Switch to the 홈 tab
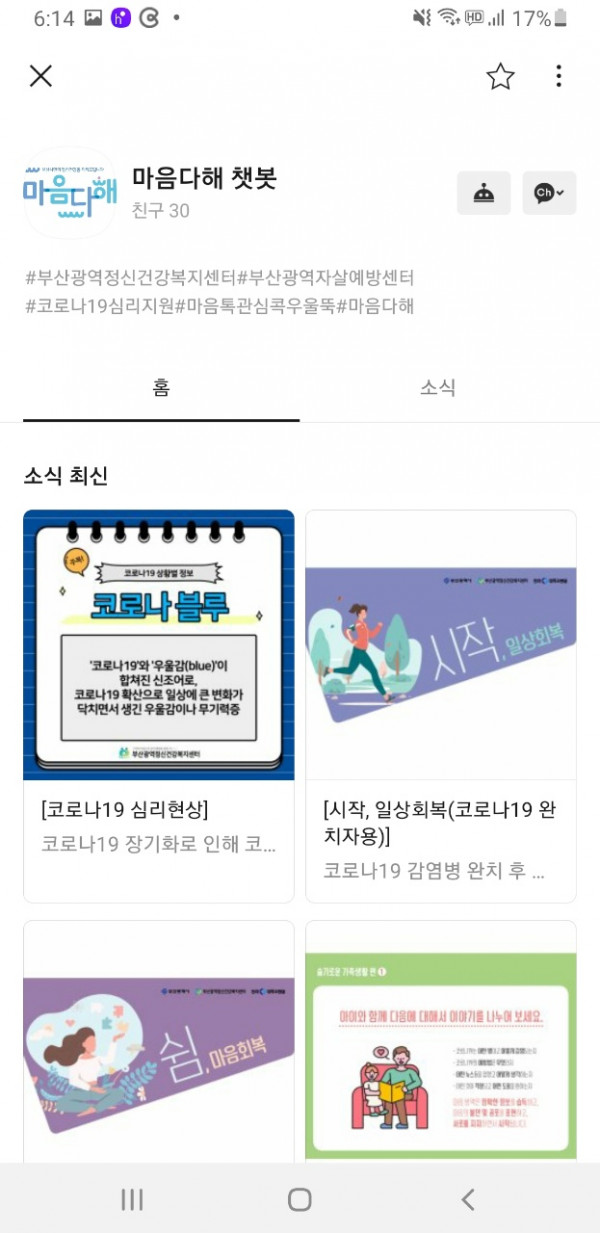 tap(161, 389)
